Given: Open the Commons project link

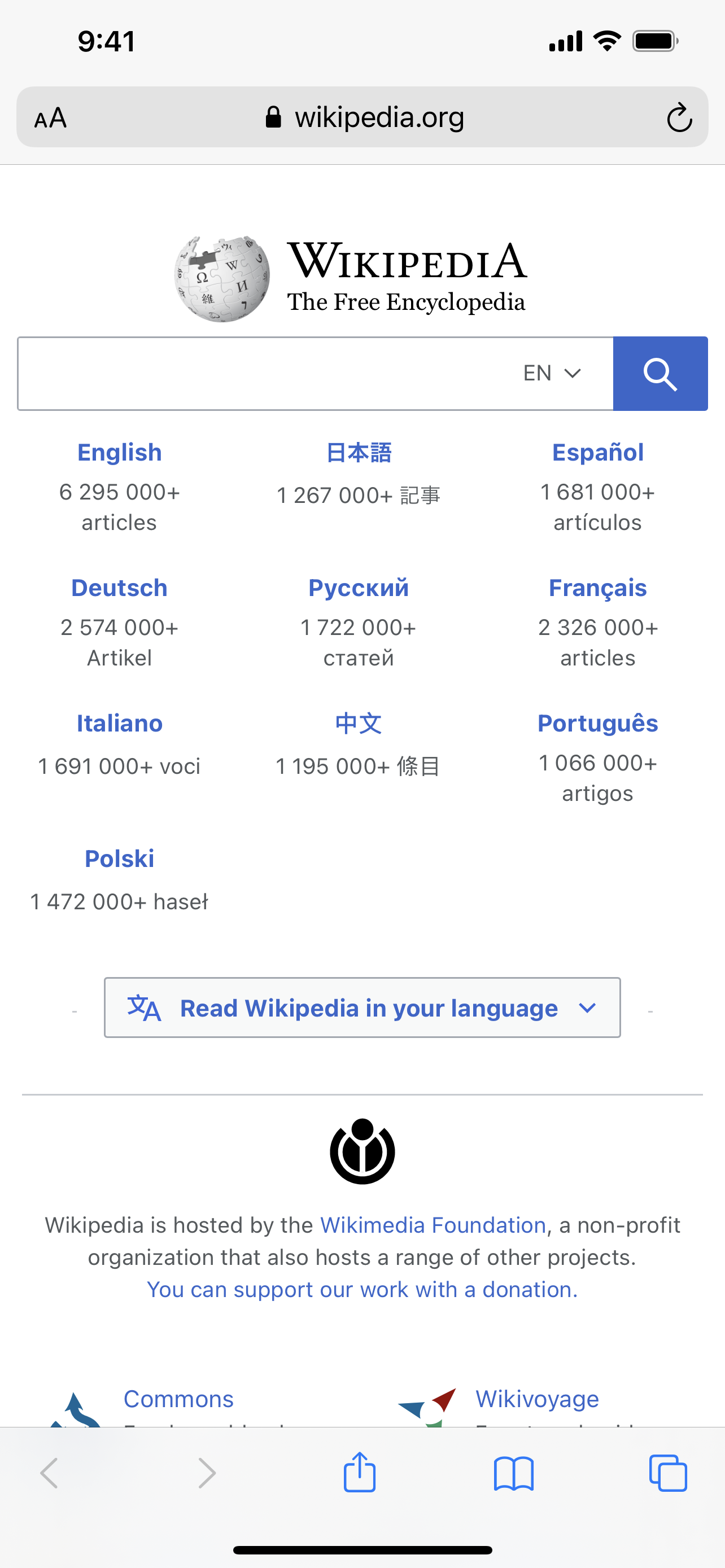Looking at the screenshot, I should pyautogui.click(x=178, y=1399).
